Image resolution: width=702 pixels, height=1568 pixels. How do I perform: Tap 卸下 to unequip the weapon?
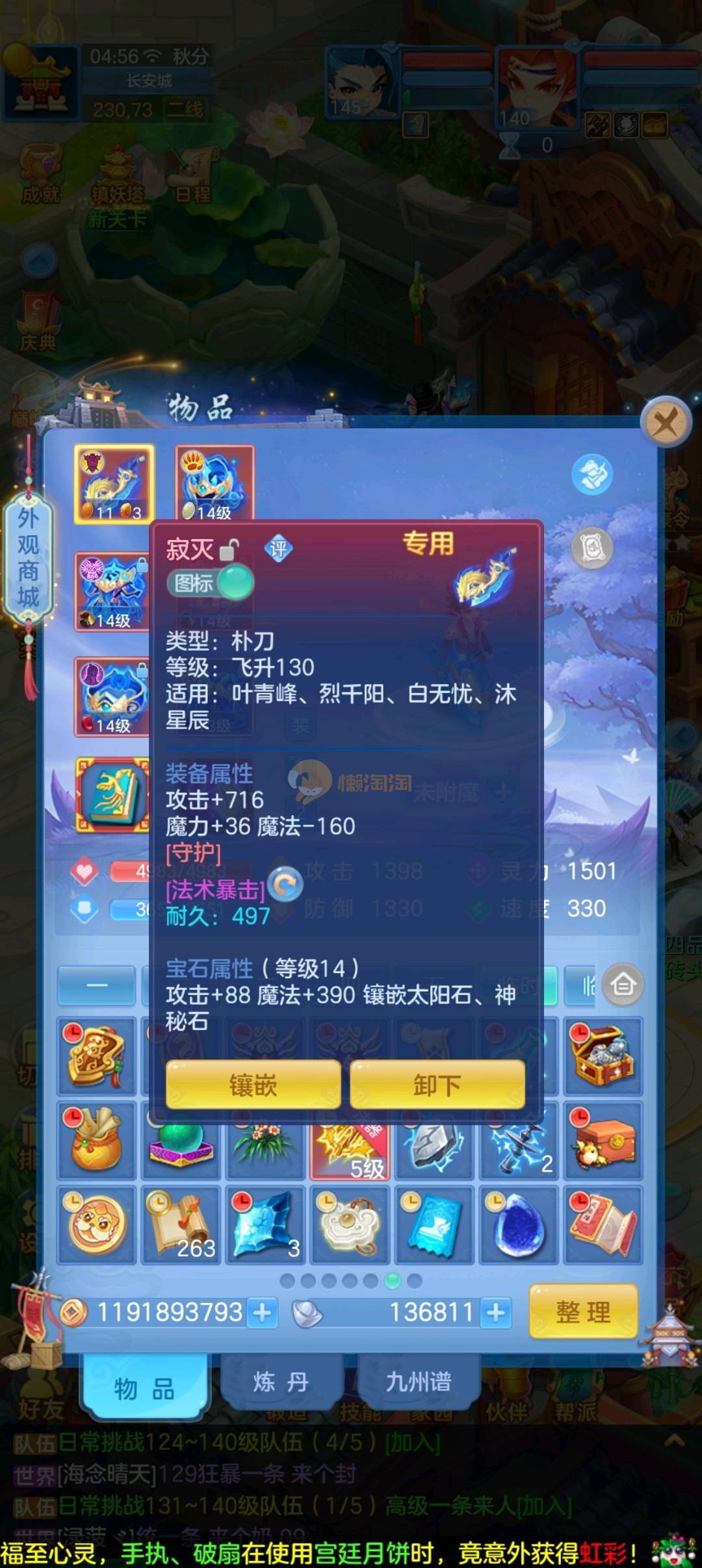[x=437, y=1085]
